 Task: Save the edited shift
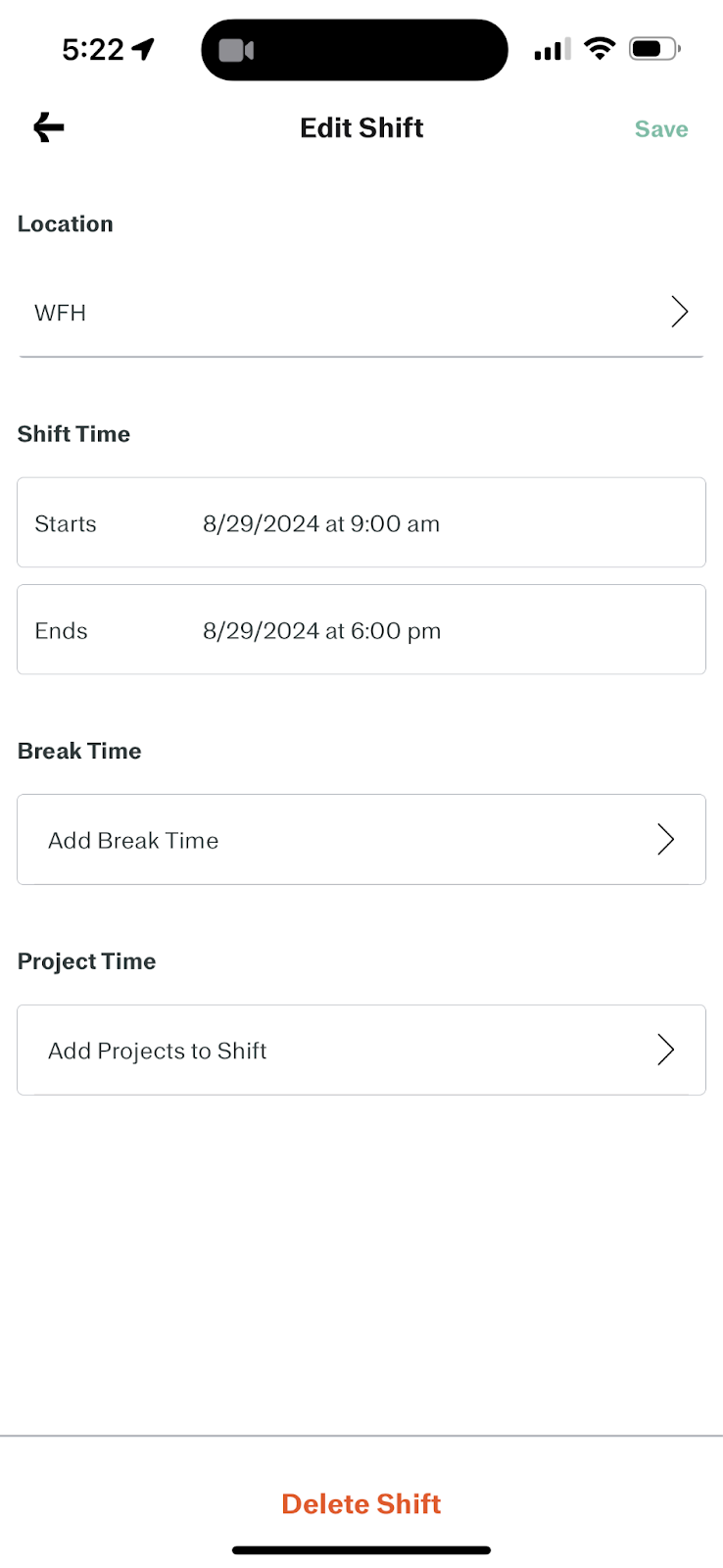(x=661, y=129)
